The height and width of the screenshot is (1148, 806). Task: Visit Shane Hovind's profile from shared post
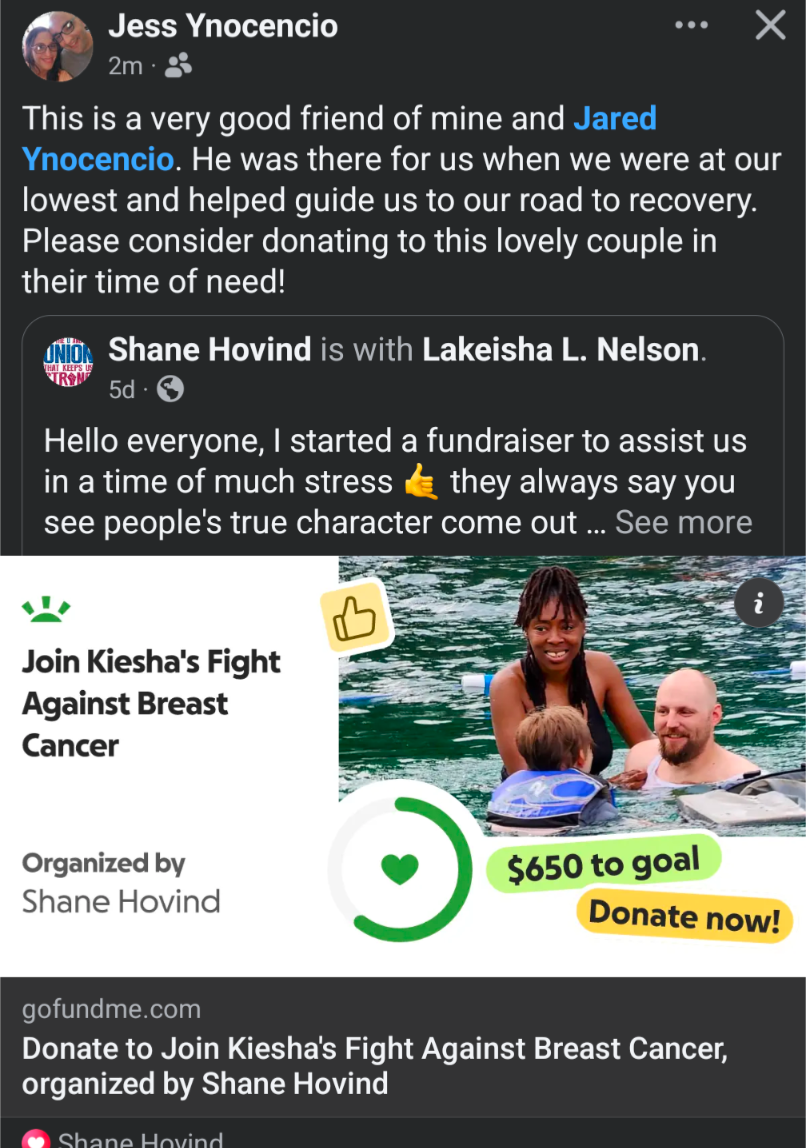click(209, 350)
